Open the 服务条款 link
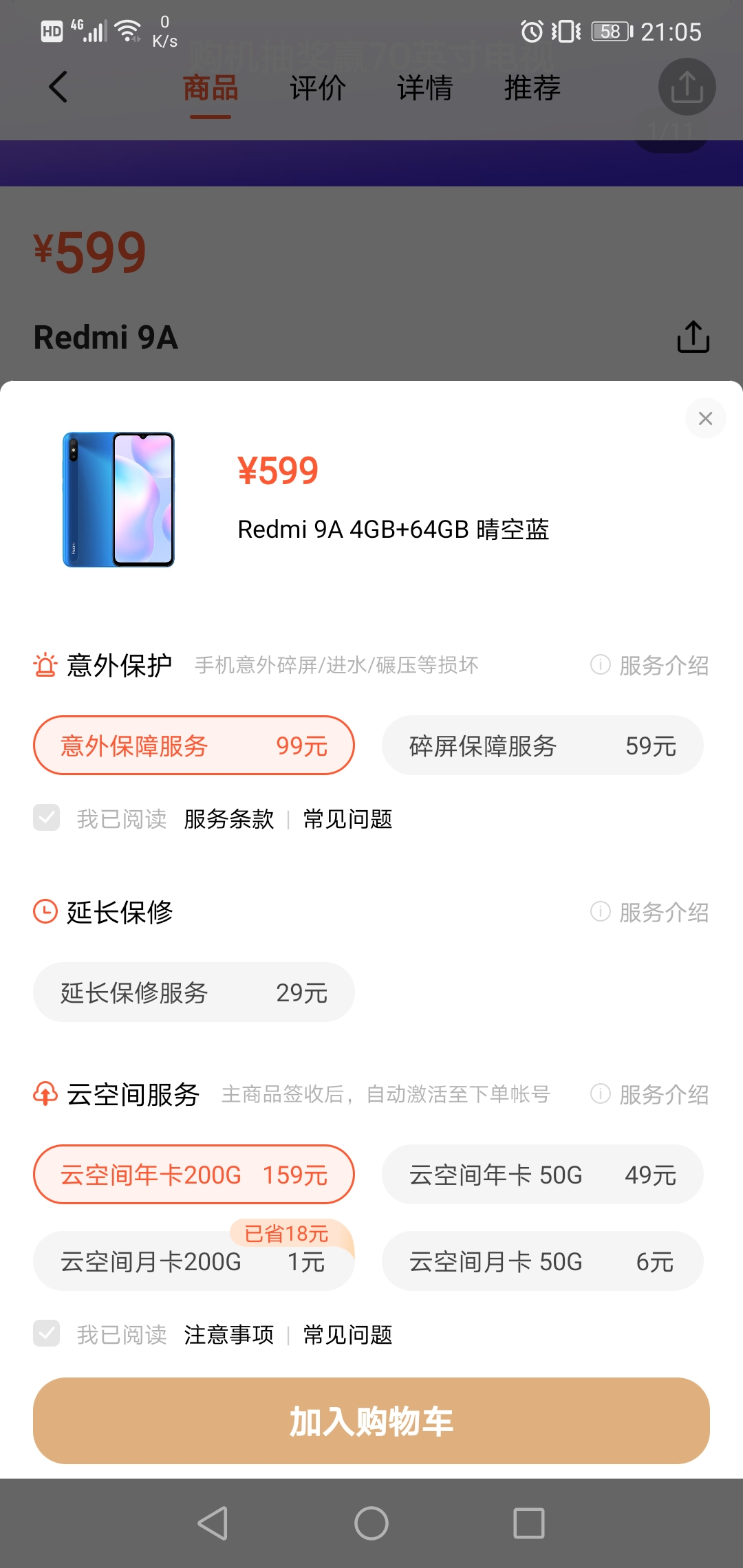The width and height of the screenshot is (743, 1568). (229, 818)
